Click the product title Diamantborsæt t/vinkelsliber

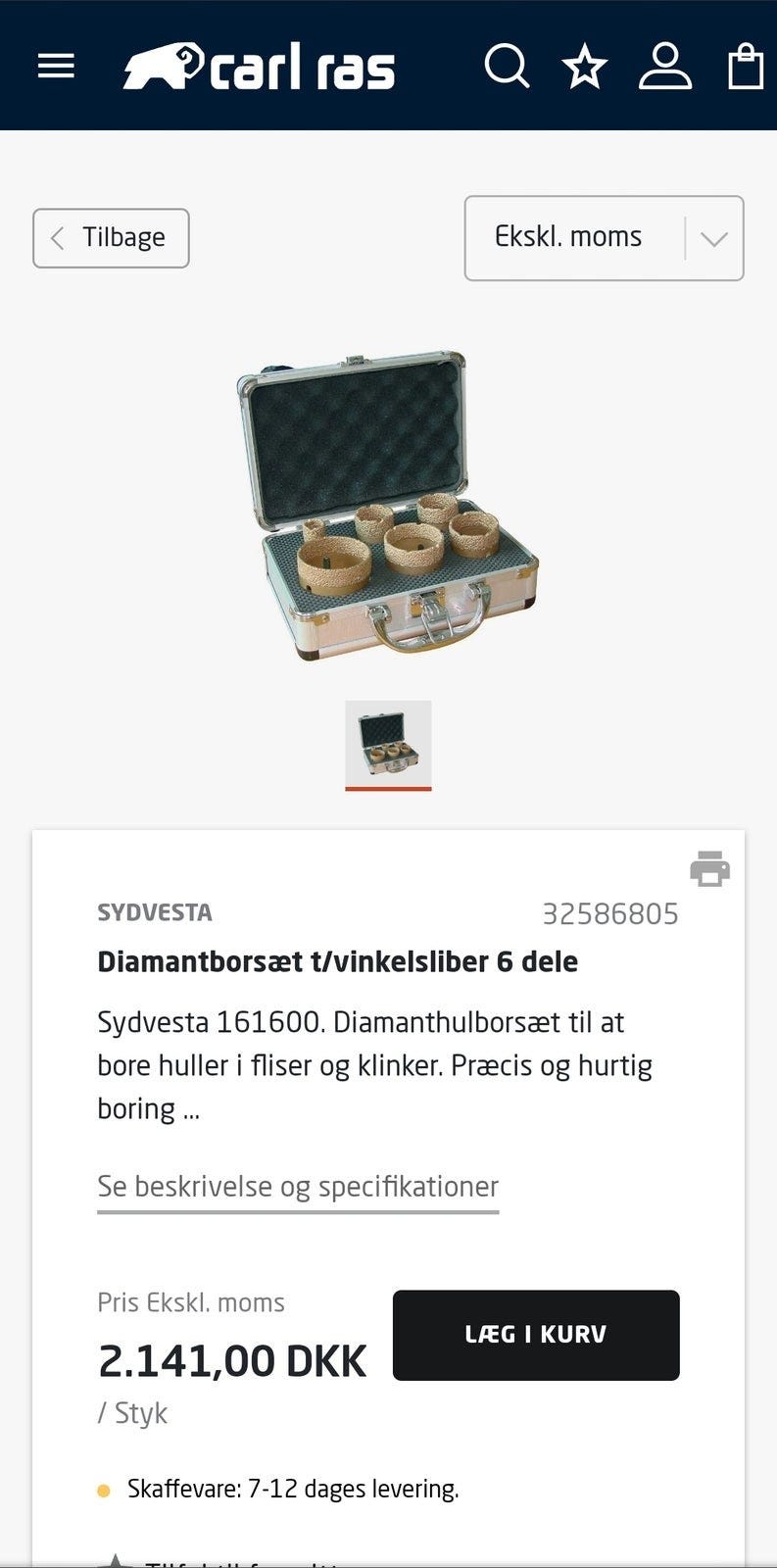(x=337, y=961)
